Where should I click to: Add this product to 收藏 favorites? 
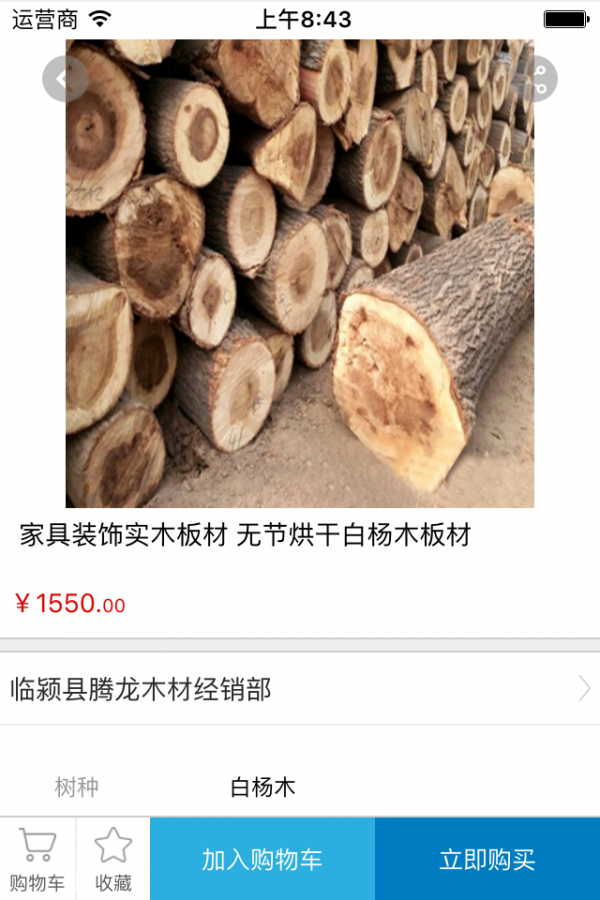click(x=113, y=859)
